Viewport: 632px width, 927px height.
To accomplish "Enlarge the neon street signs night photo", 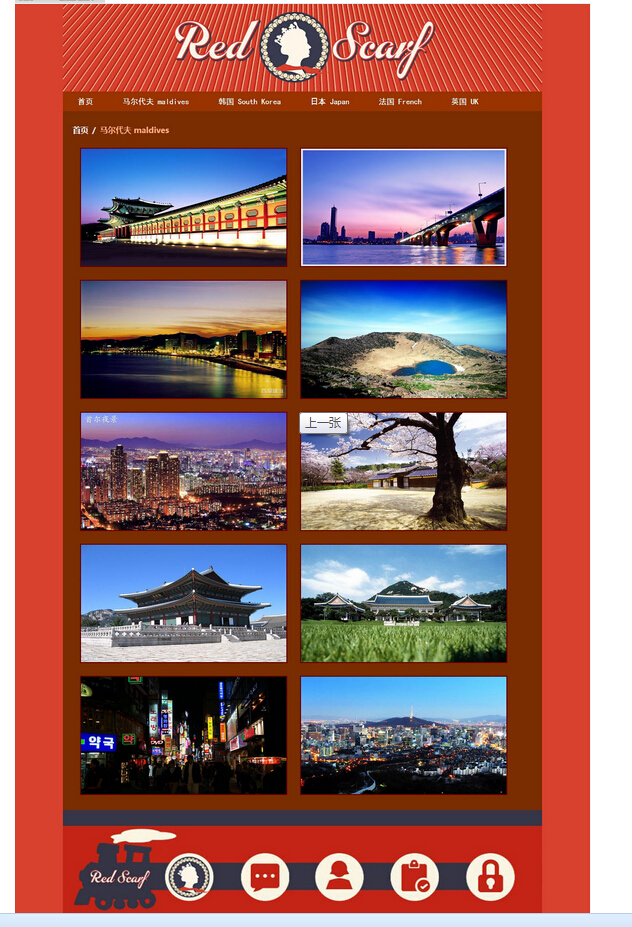I will [x=184, y=735].
